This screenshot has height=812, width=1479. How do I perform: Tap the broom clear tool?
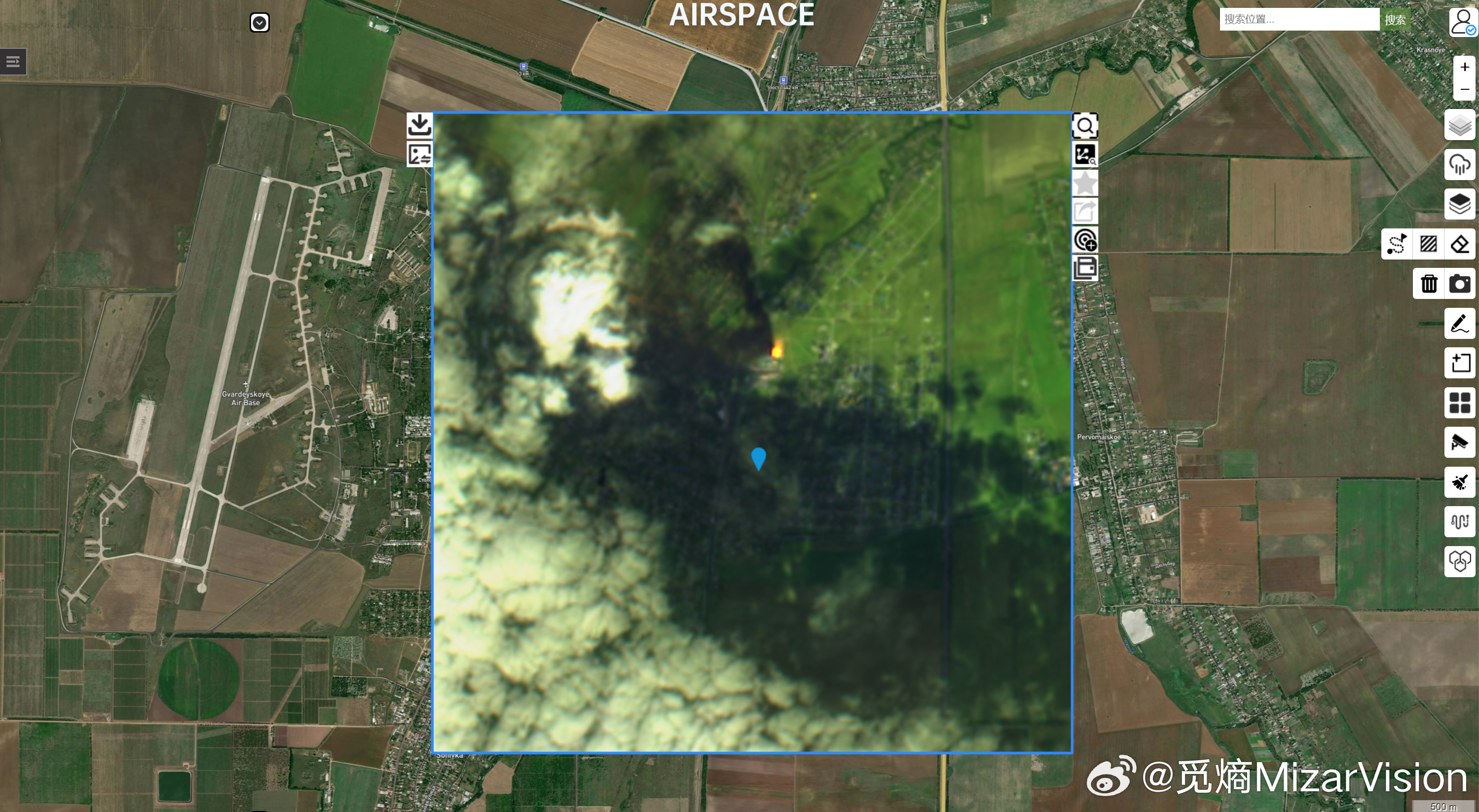(x=1459, y=482)
